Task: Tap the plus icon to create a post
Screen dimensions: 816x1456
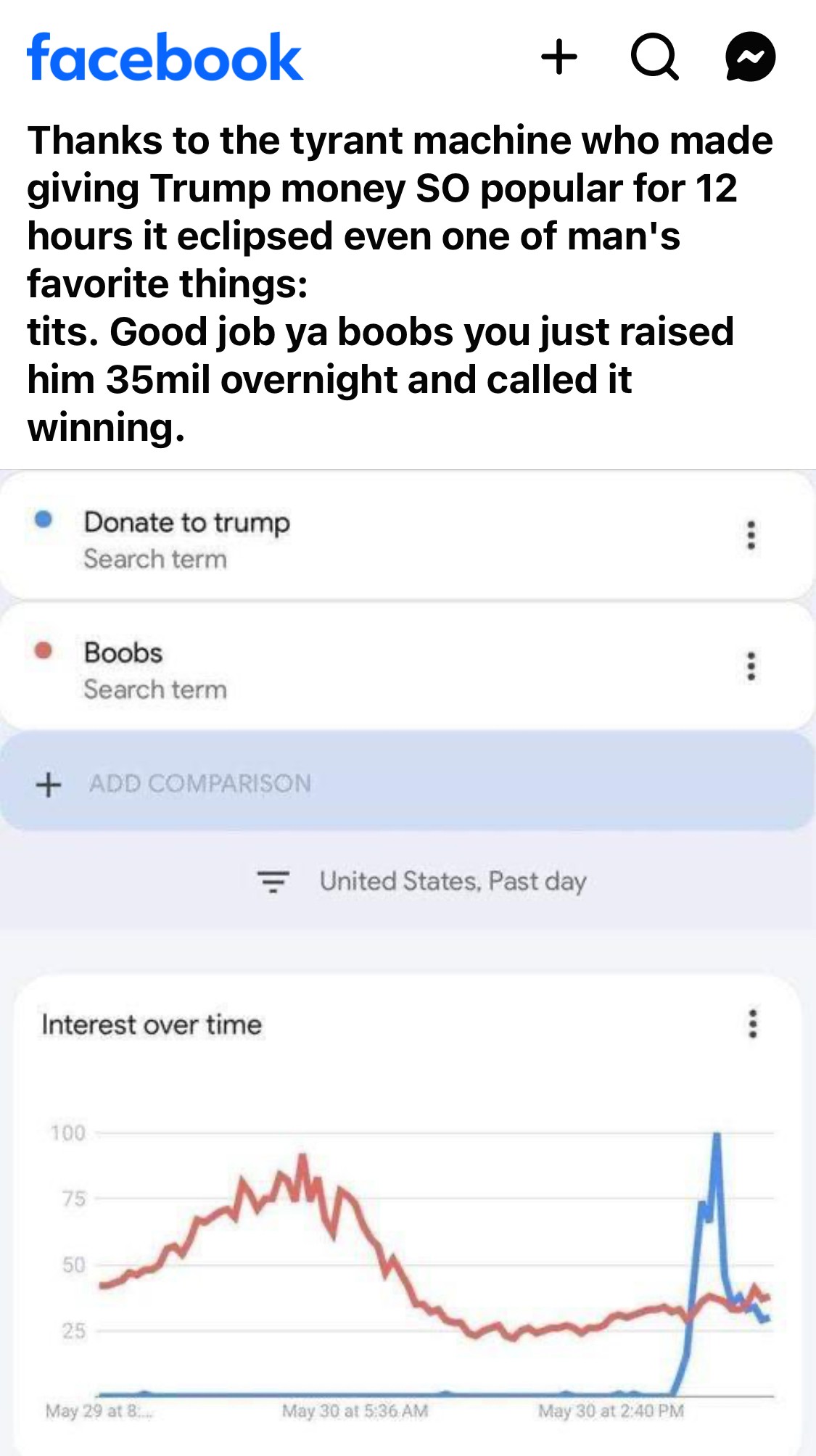Action: pyautogui.click(x=559, y=57)
